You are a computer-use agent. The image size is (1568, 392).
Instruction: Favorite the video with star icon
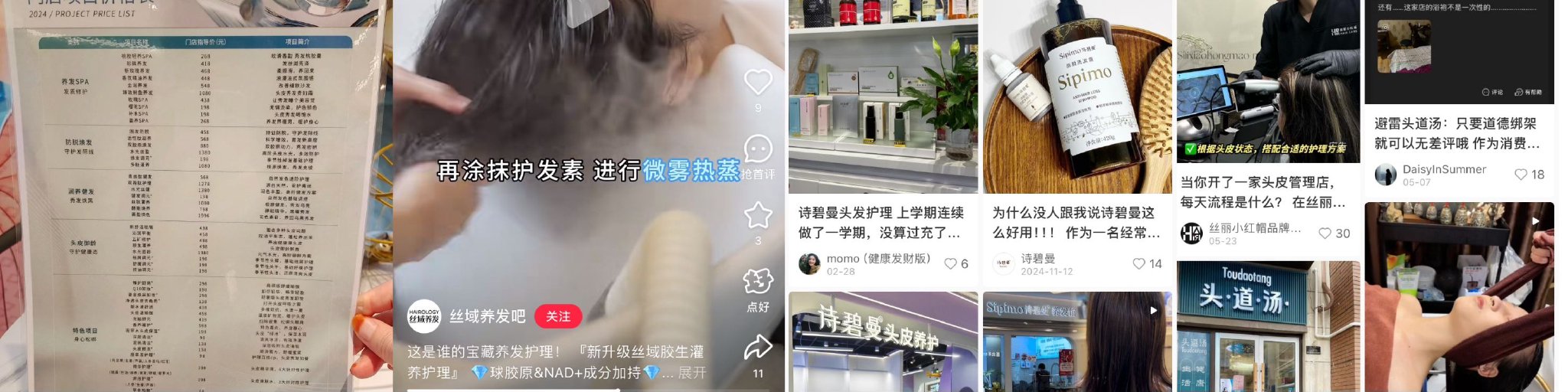pos(758,215)
